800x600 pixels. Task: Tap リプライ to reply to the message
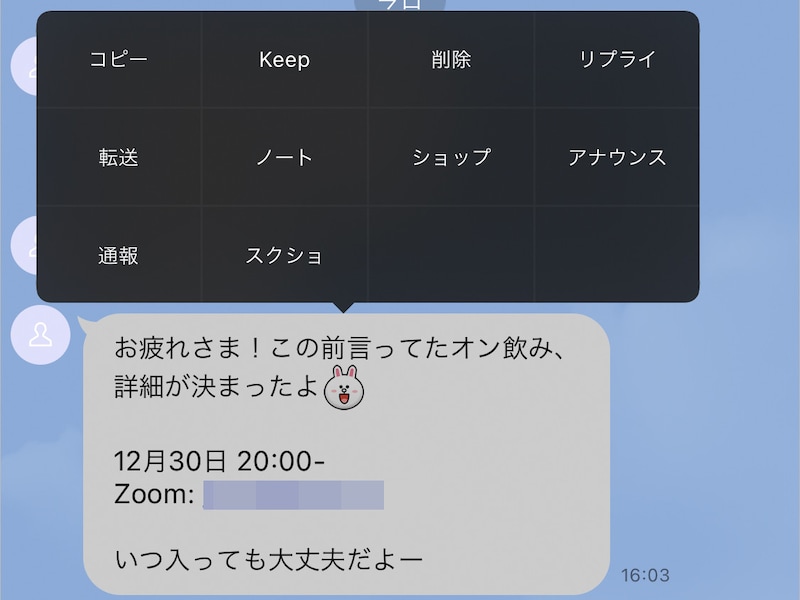click(617, 60)
